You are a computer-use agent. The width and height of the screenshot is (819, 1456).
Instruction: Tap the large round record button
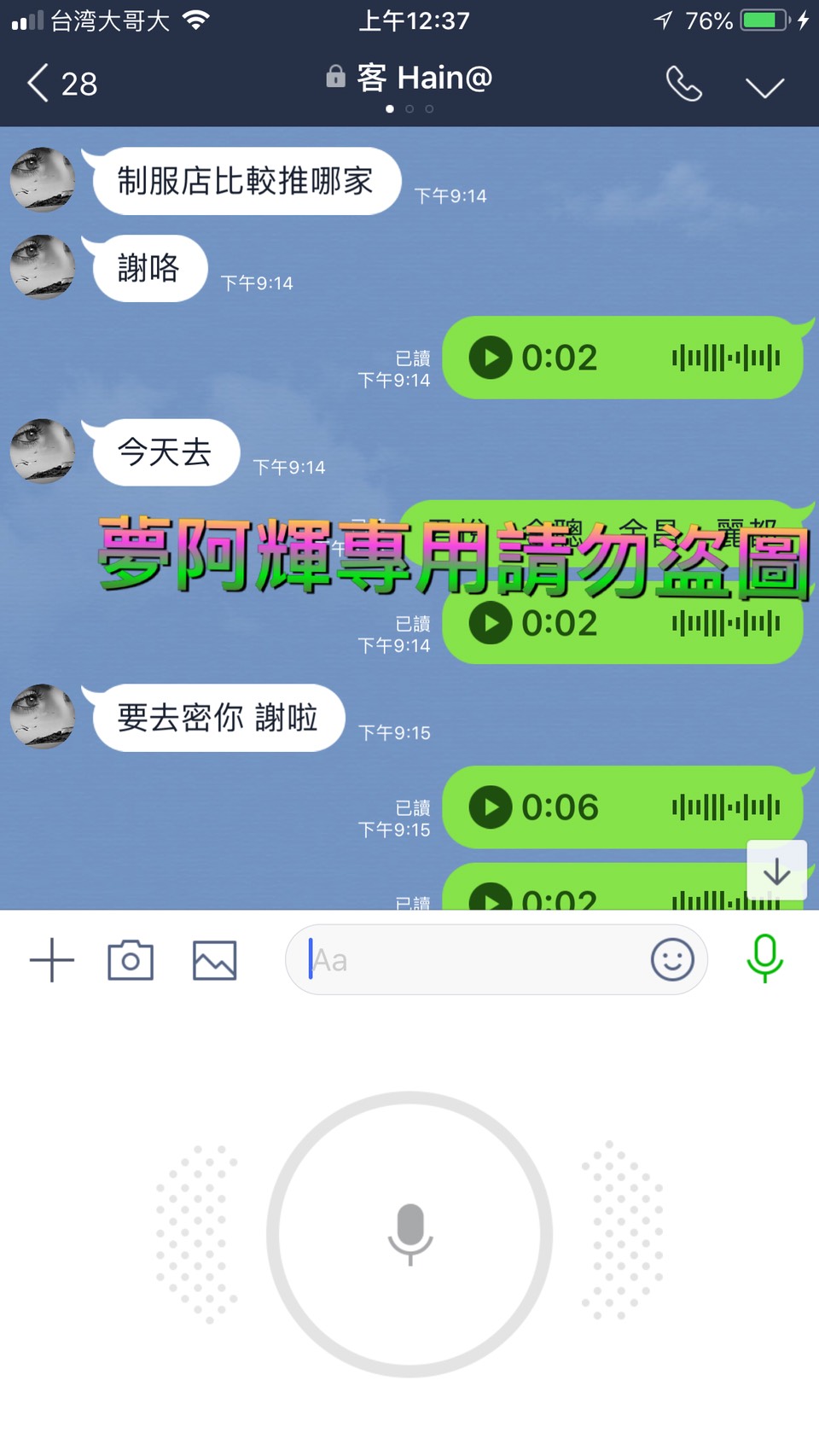tap(409, 1233)
